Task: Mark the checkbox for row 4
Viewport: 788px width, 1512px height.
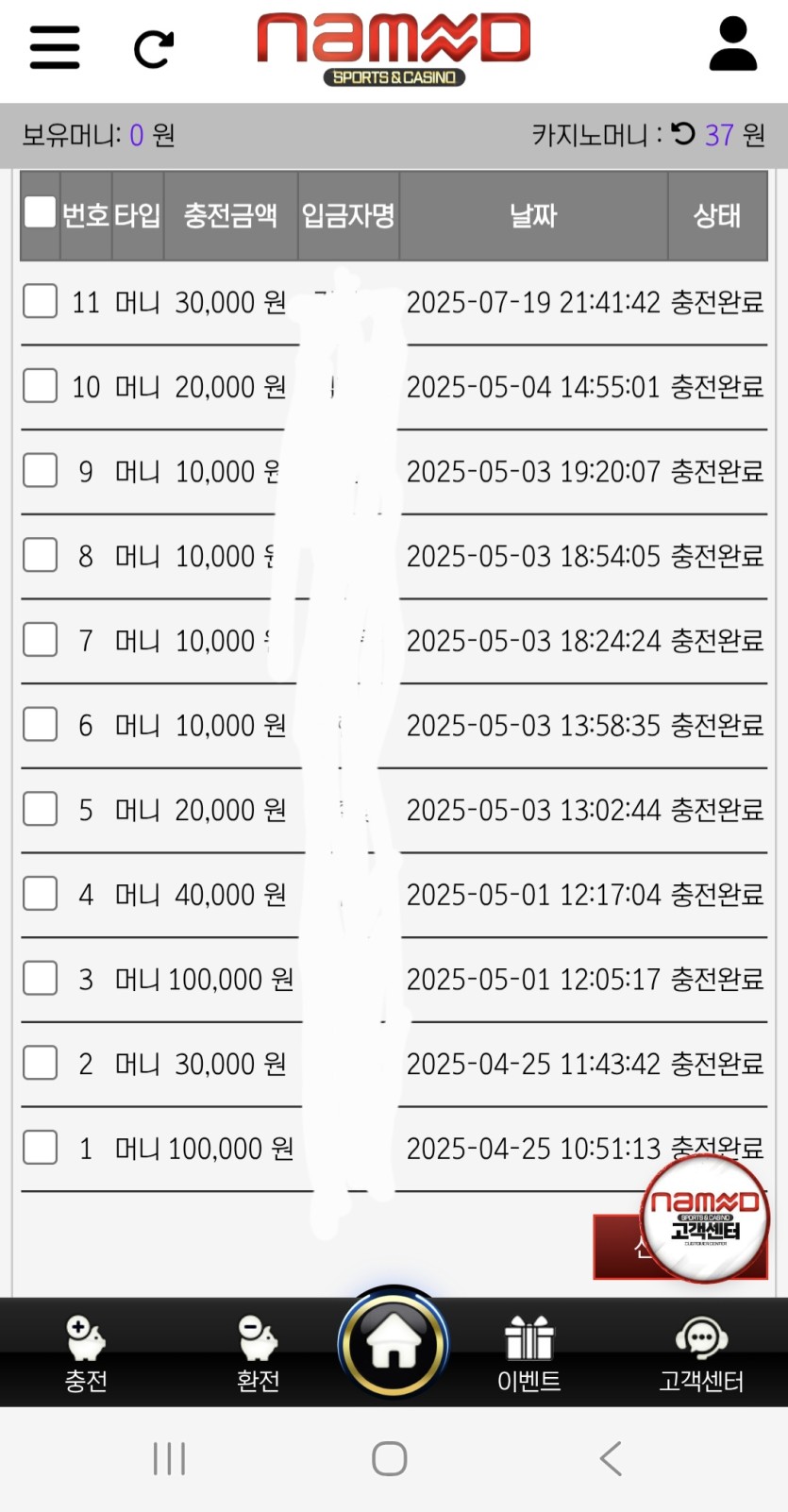Action: (x=40, y=894)
